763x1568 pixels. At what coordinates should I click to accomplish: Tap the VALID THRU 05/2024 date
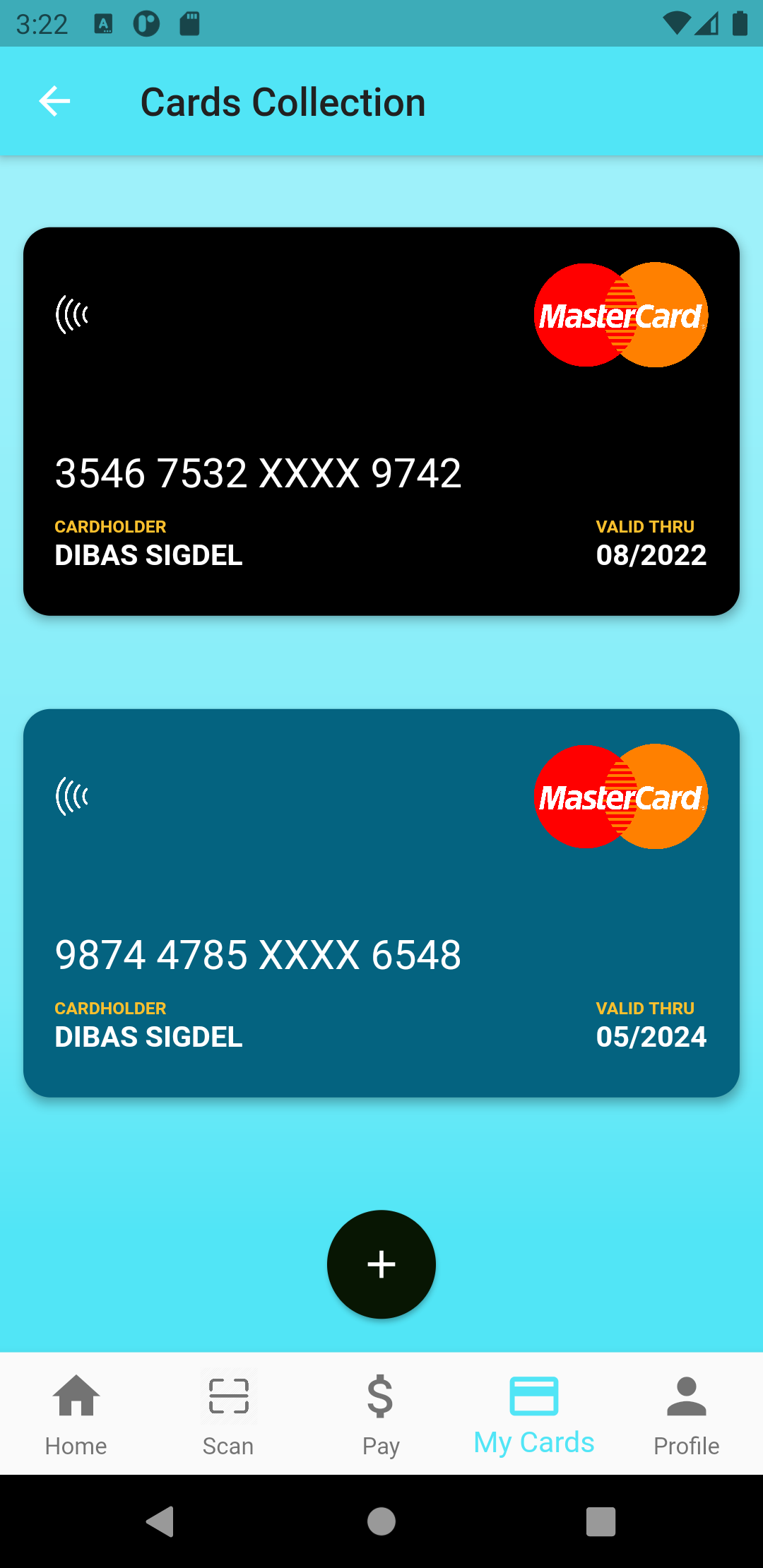(651, 1038)
